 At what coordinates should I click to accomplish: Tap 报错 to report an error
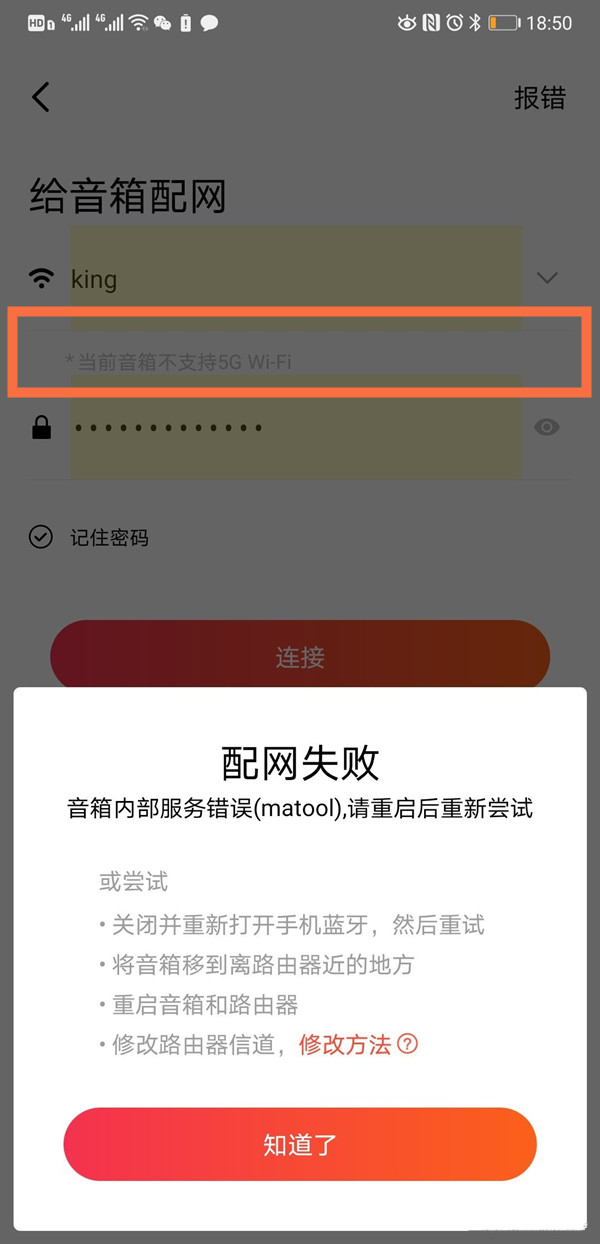(539, 97)
